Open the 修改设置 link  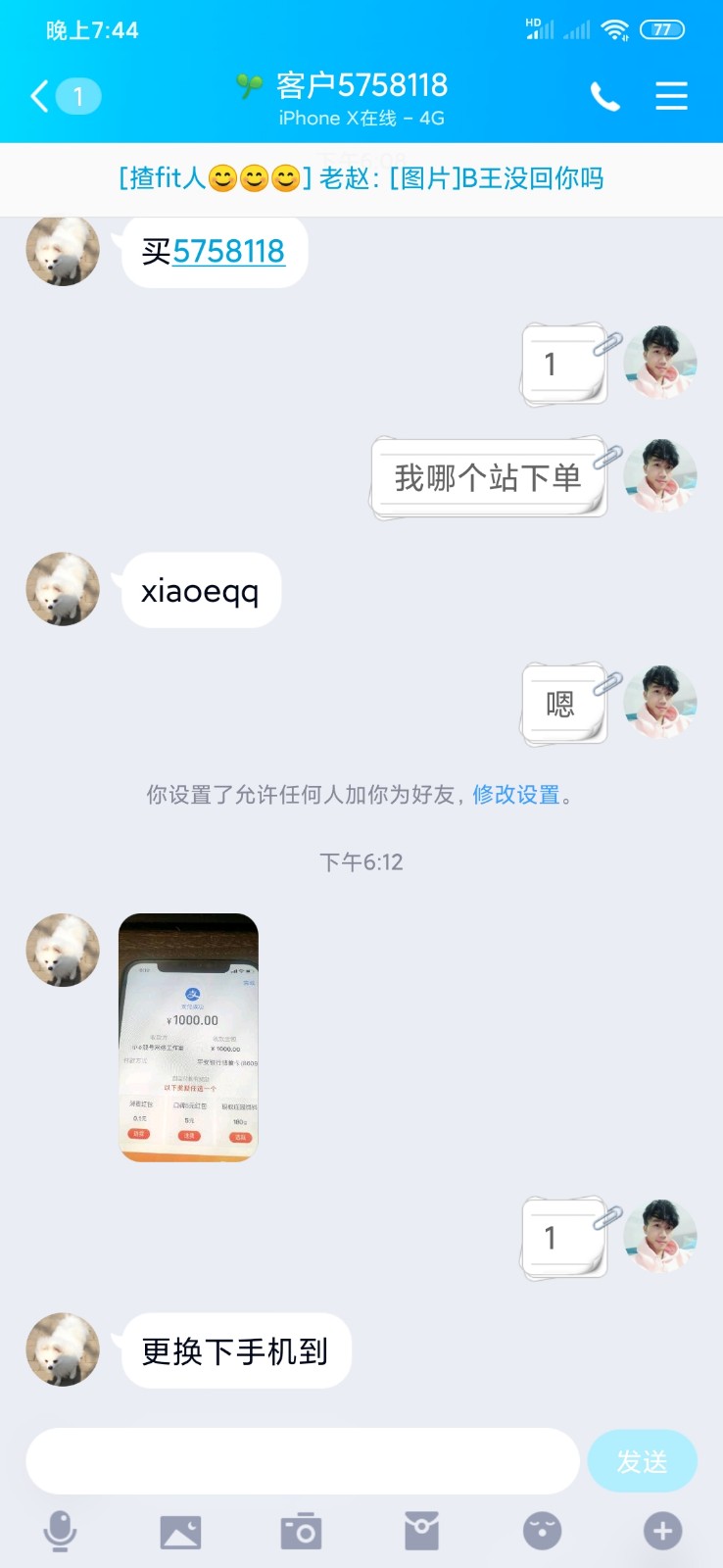[x=515, y=795]
